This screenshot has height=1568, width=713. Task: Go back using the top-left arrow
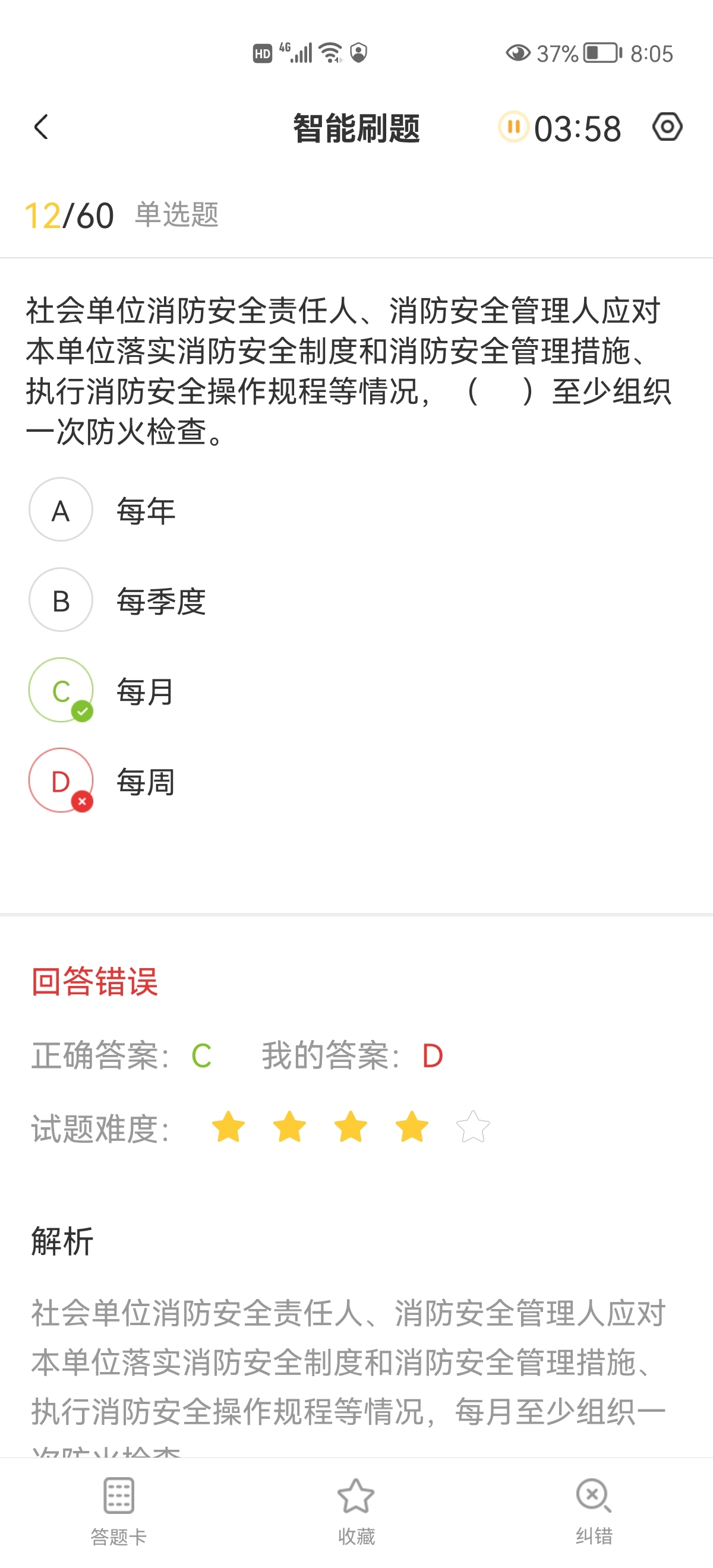click(42, 127)
